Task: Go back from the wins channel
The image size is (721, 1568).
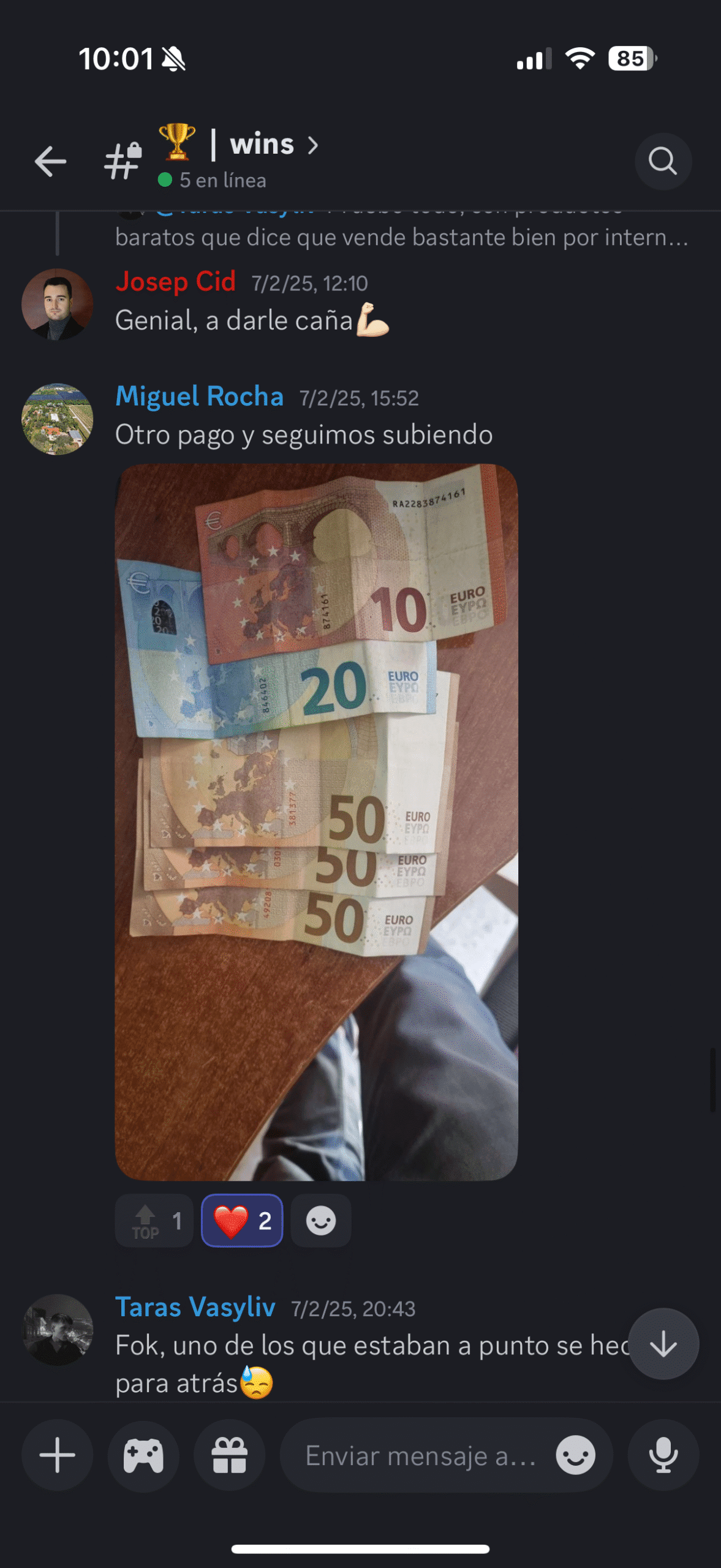Action: [50, 162]
